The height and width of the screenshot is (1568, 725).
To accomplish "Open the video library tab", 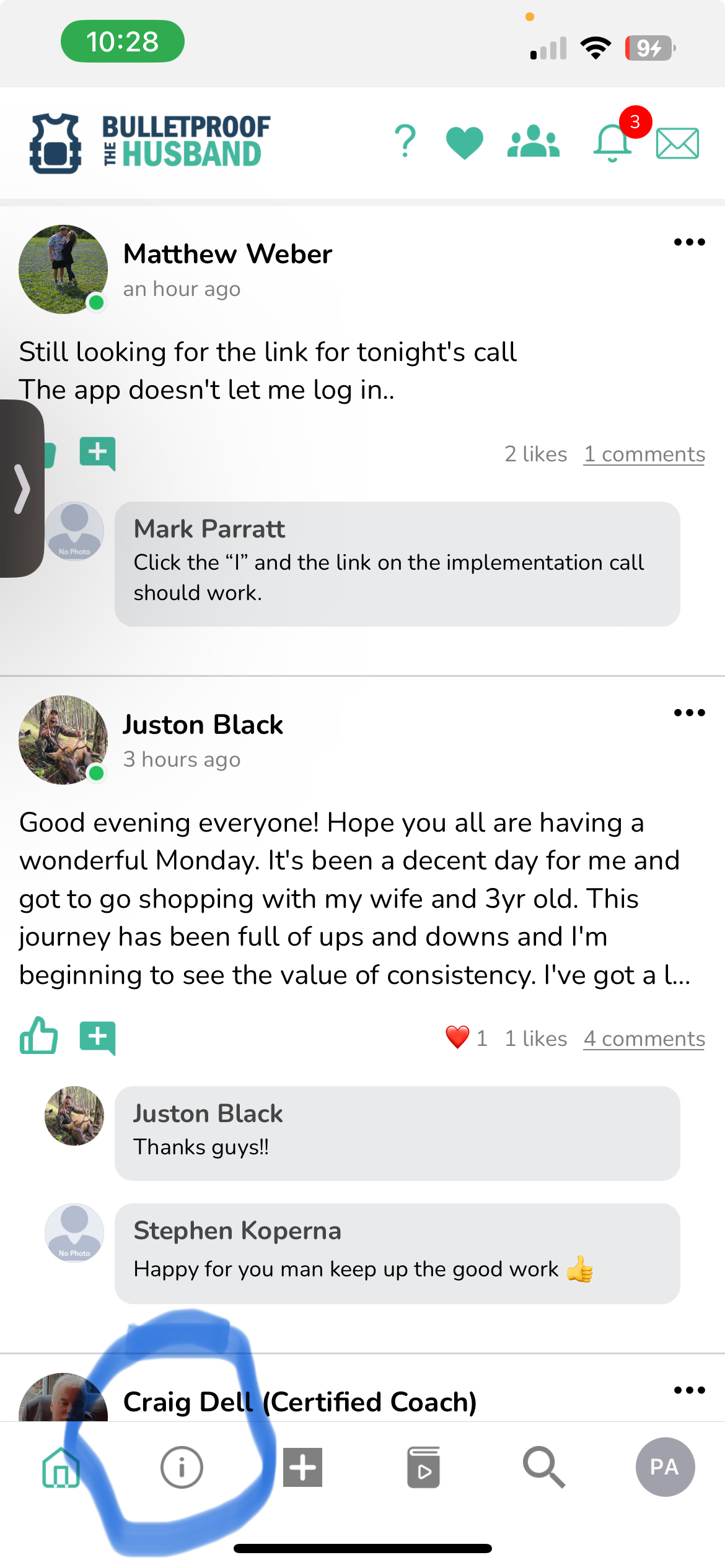I will [423, 1467].
